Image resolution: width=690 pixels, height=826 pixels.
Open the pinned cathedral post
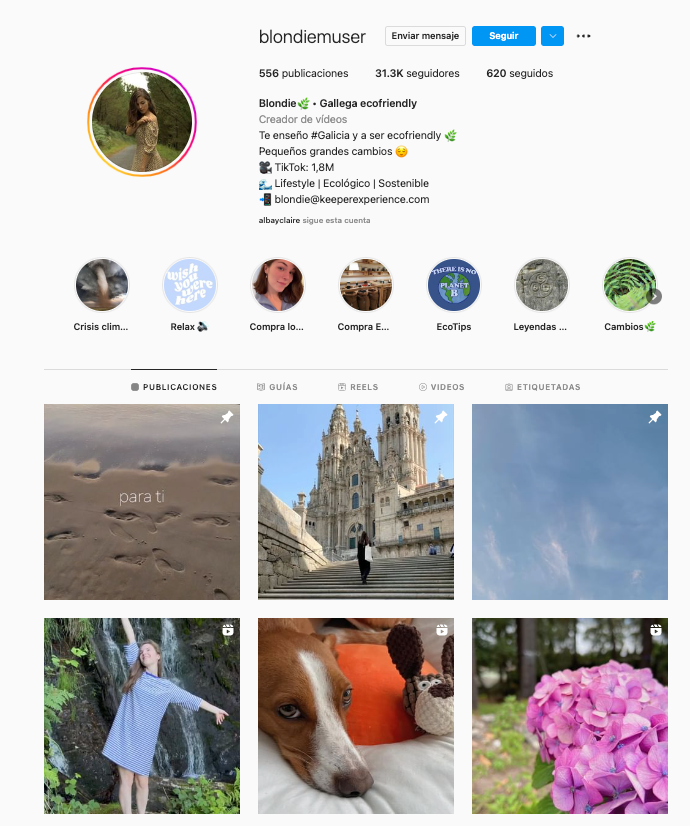coord(356,502)
